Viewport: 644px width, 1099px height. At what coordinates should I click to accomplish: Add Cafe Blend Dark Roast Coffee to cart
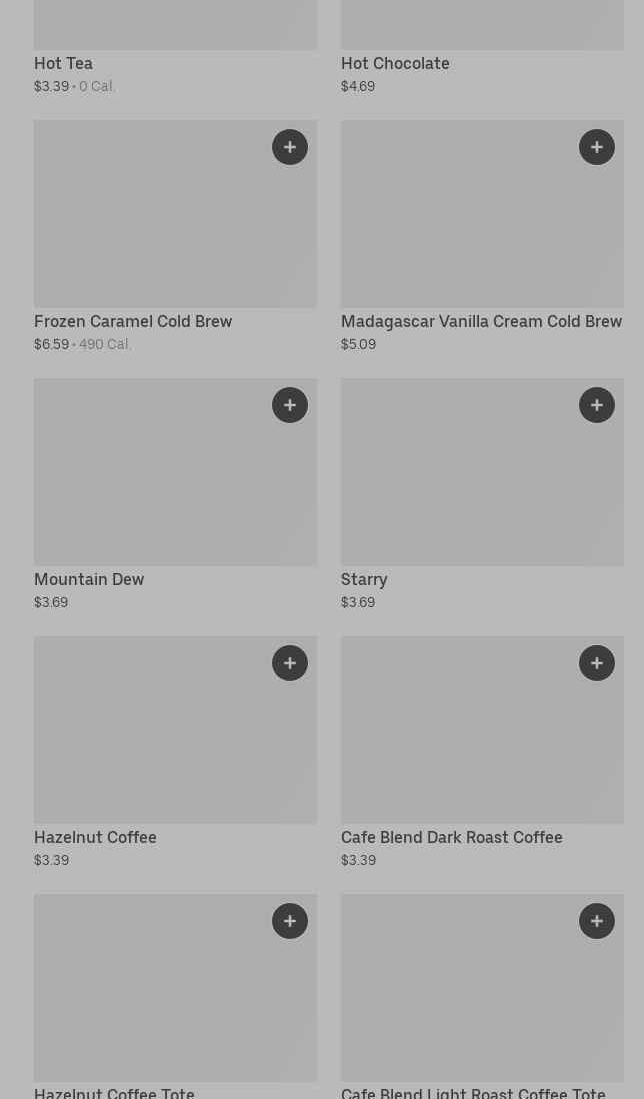coord(596,663)
